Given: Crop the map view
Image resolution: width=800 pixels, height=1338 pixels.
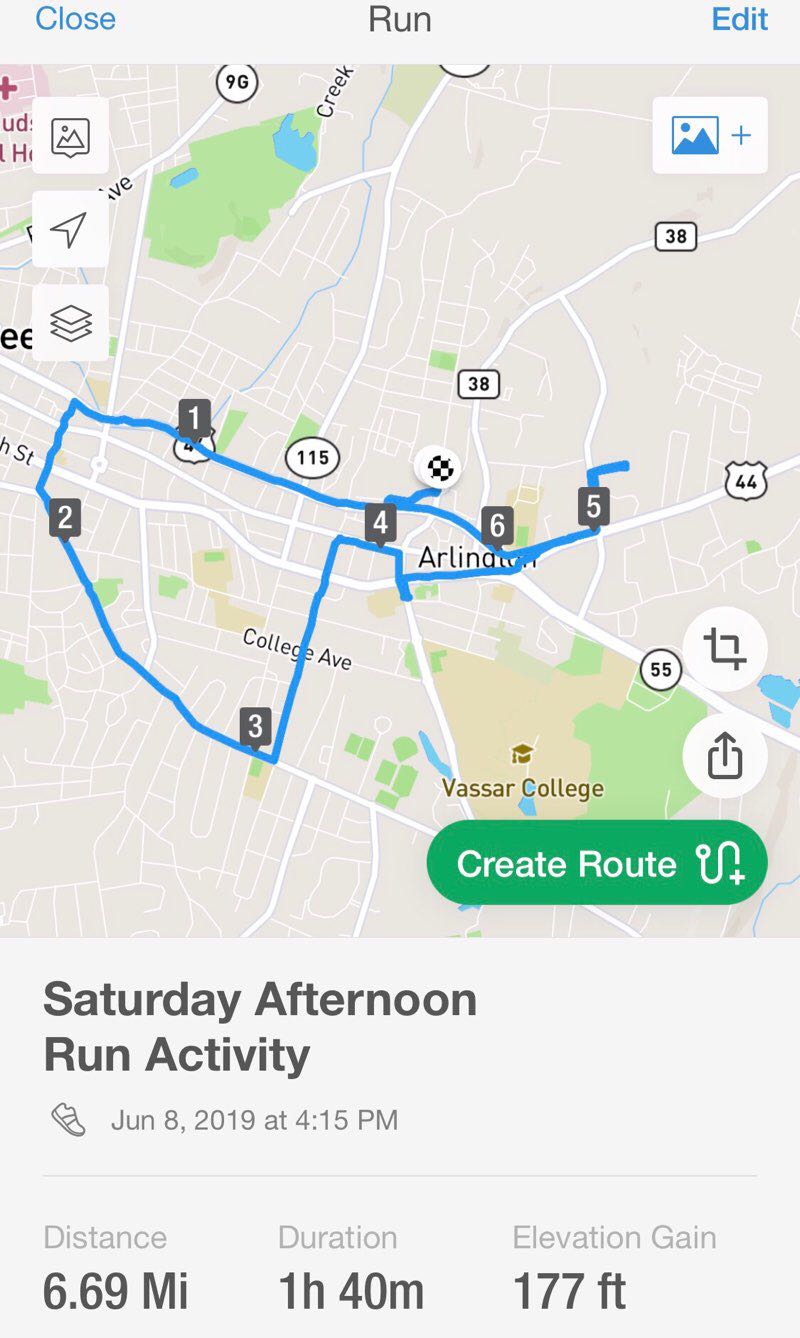Looking at the screenshot, I should point(725,648).
